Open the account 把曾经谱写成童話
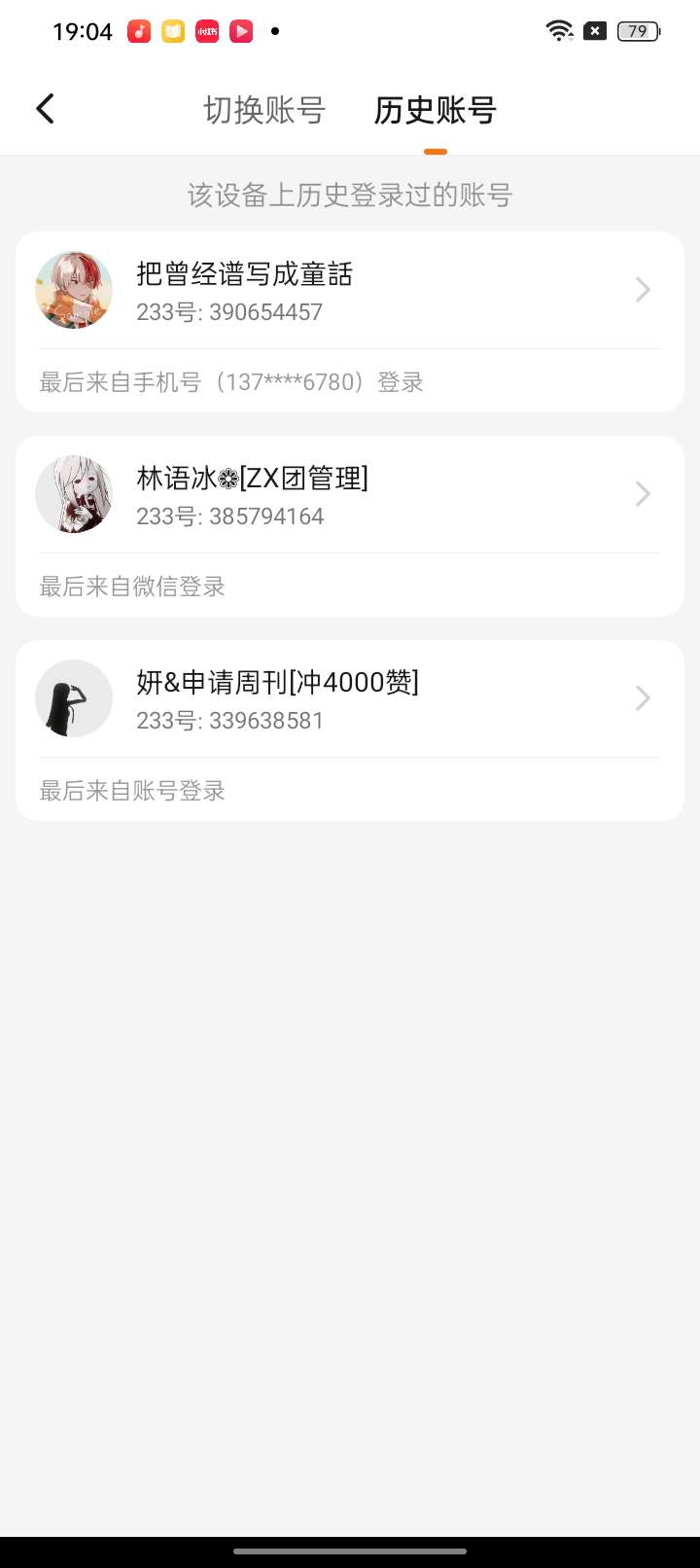Screen dimensions: 700x1568 [x=349, y=292]
